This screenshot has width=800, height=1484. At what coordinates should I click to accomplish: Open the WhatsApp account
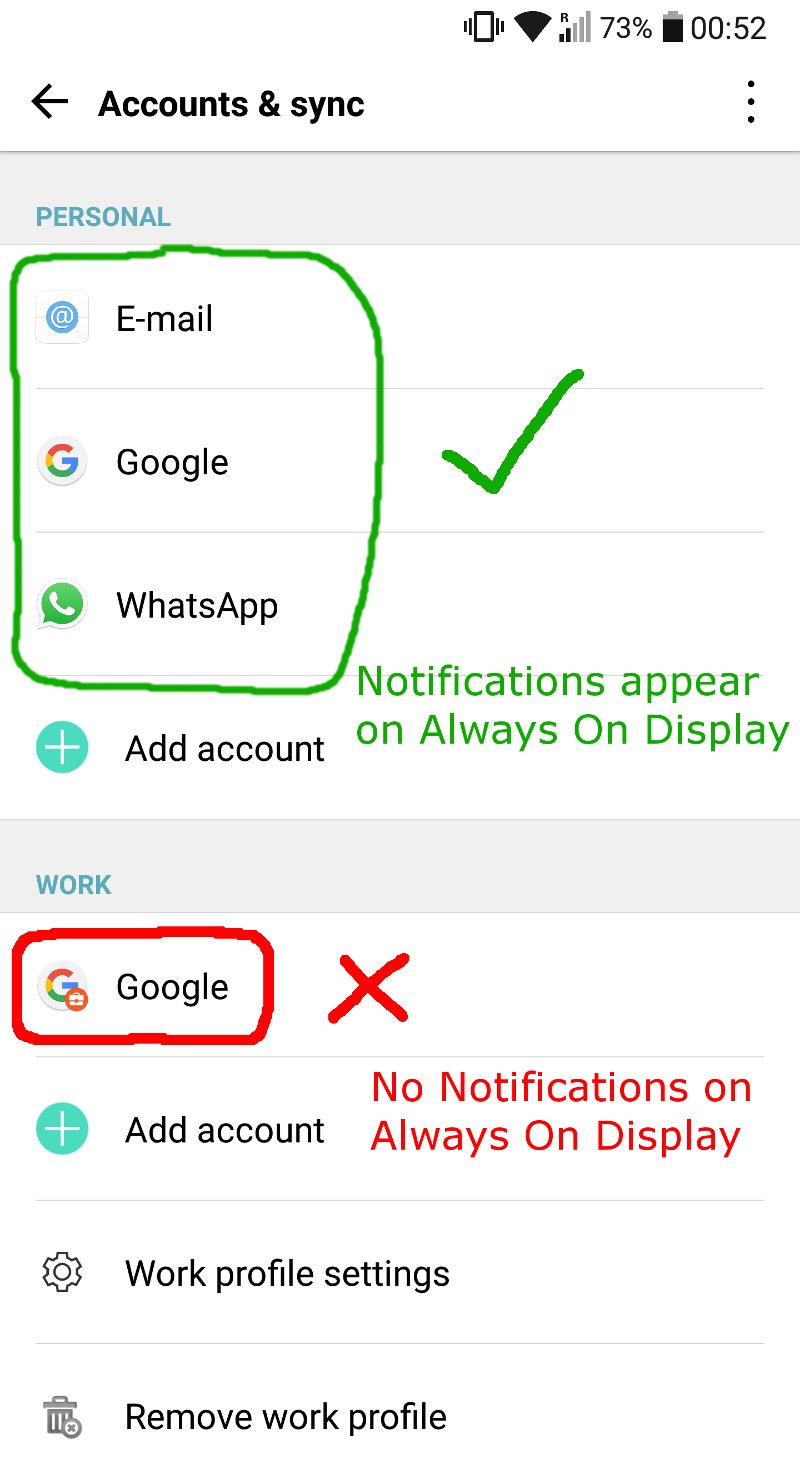[196, 605]
